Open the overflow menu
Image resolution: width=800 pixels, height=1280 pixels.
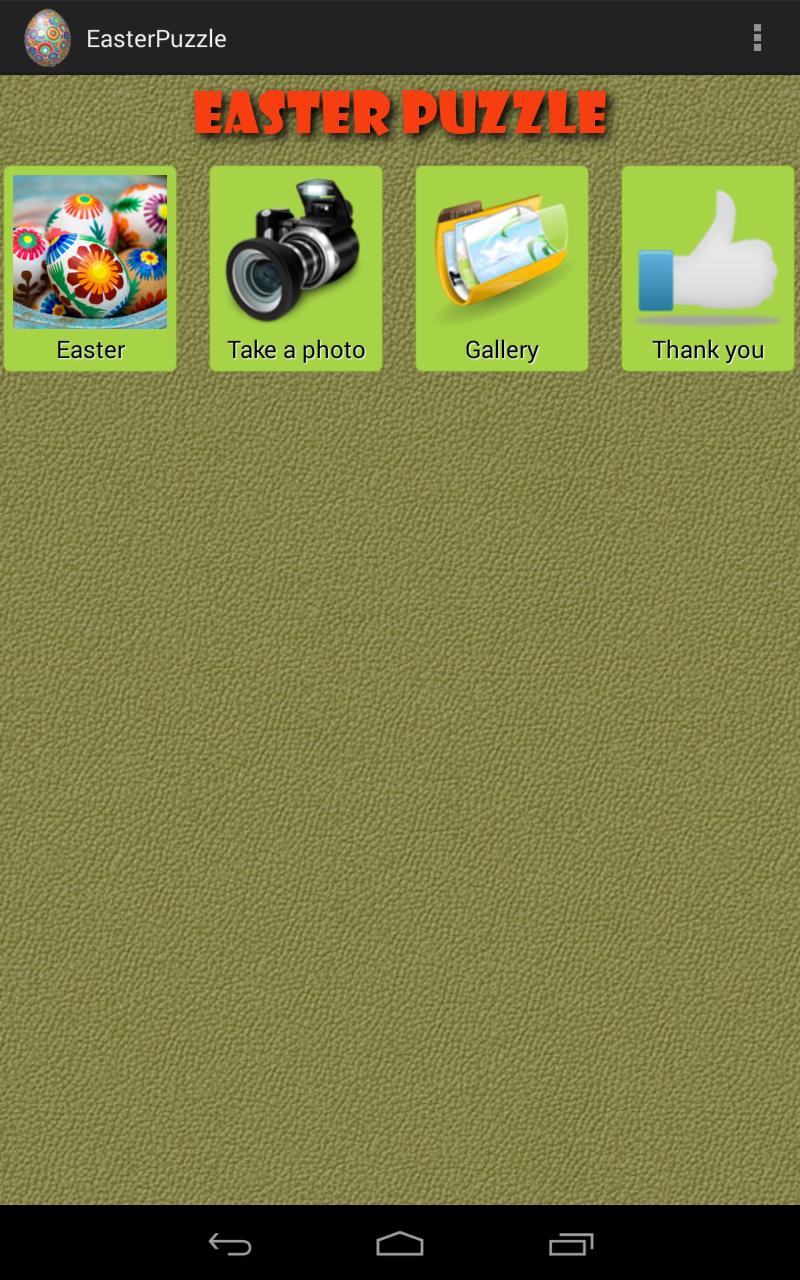[x=757, y=38]
